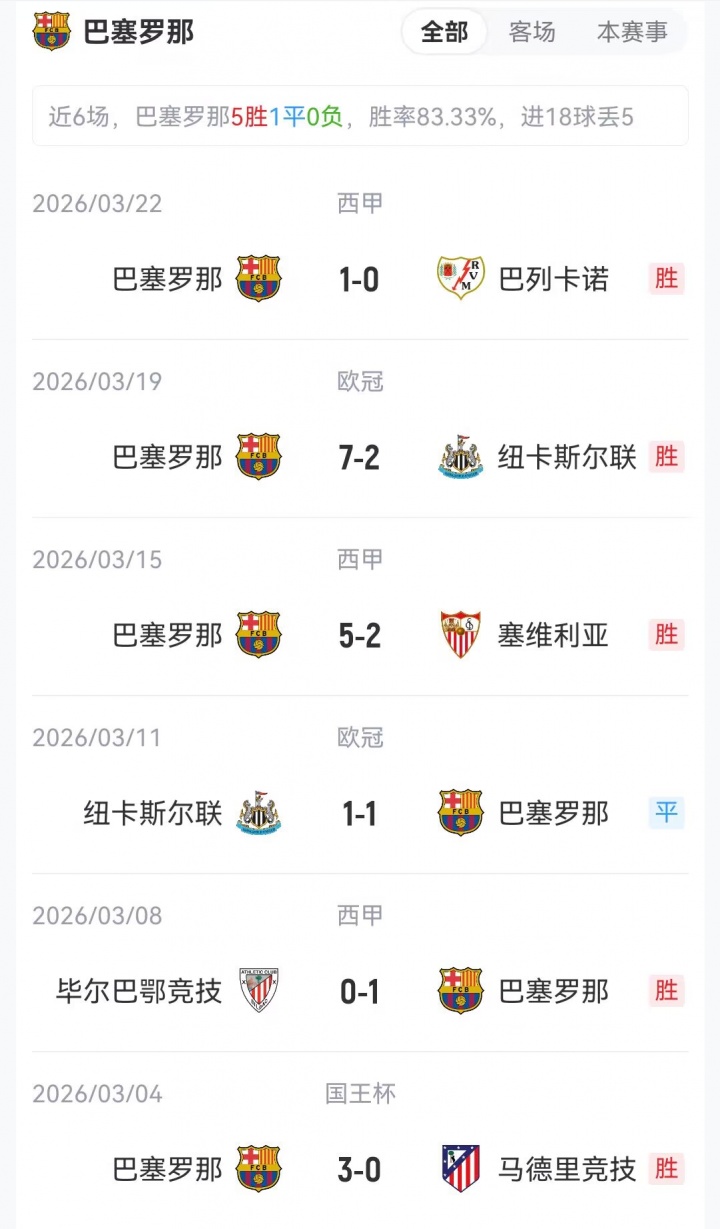The height and width of the screenshot is (1229, 720).
Task: Open the 国王杯 match against 马德里竞技
Action: pos(359,1169)
